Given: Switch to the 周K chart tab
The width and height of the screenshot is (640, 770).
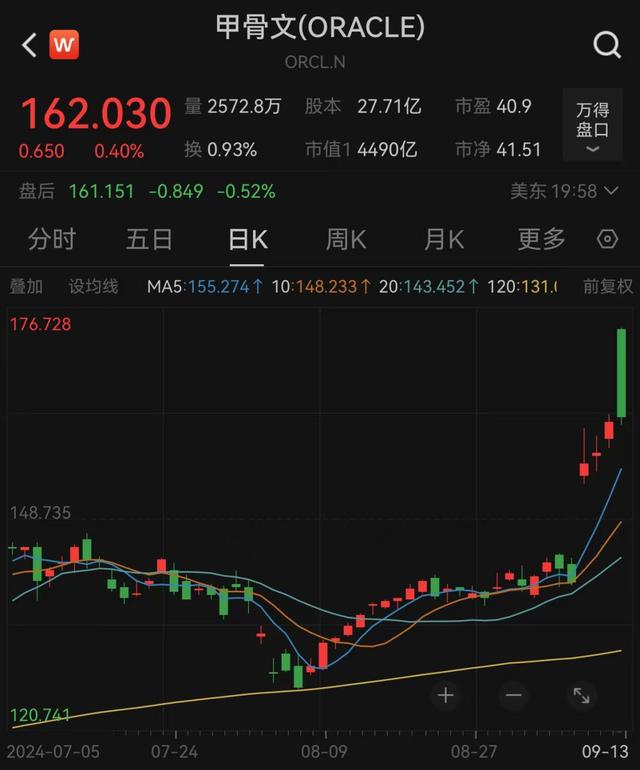Looking at the screenshot, I should (345, 240).
